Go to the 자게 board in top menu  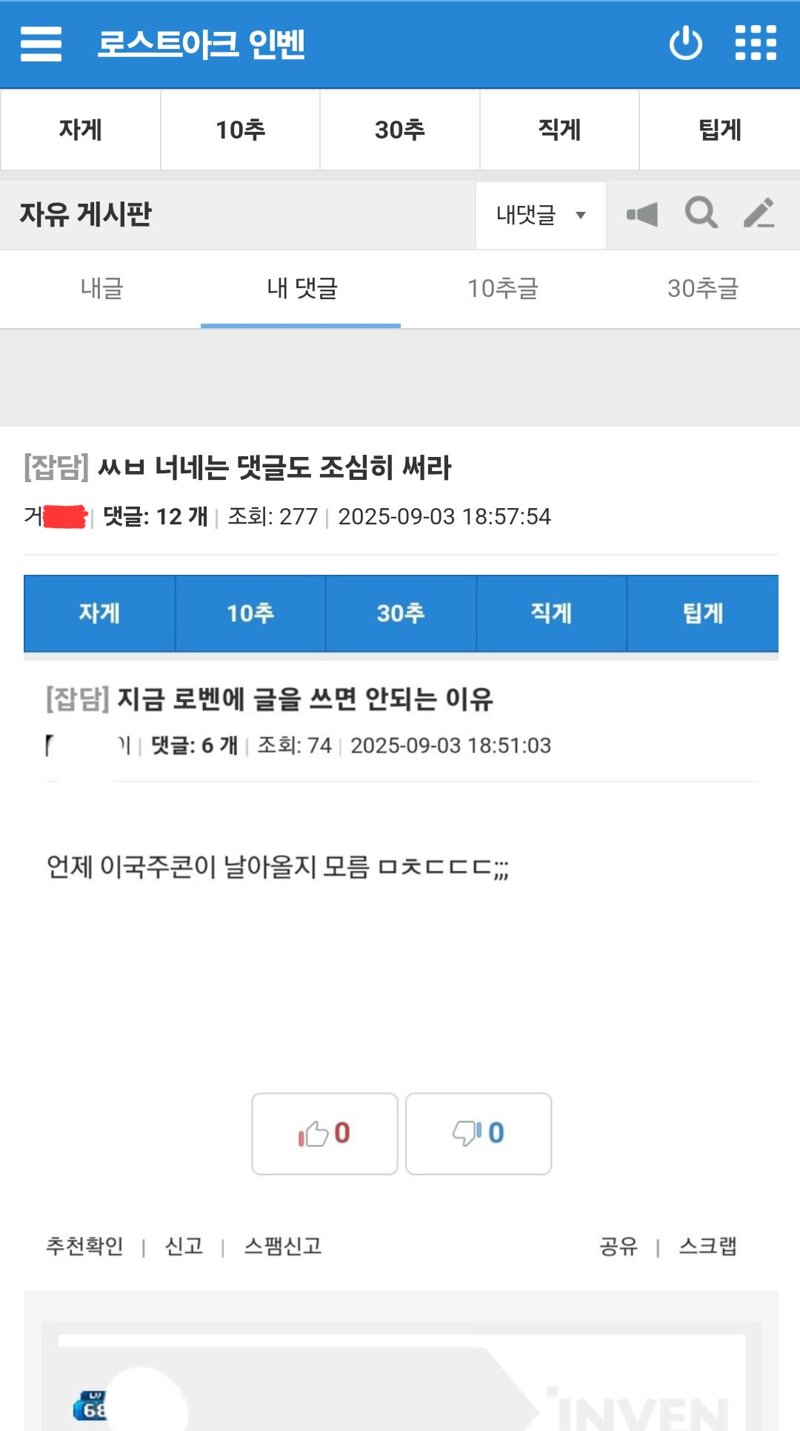coord(80,130)
